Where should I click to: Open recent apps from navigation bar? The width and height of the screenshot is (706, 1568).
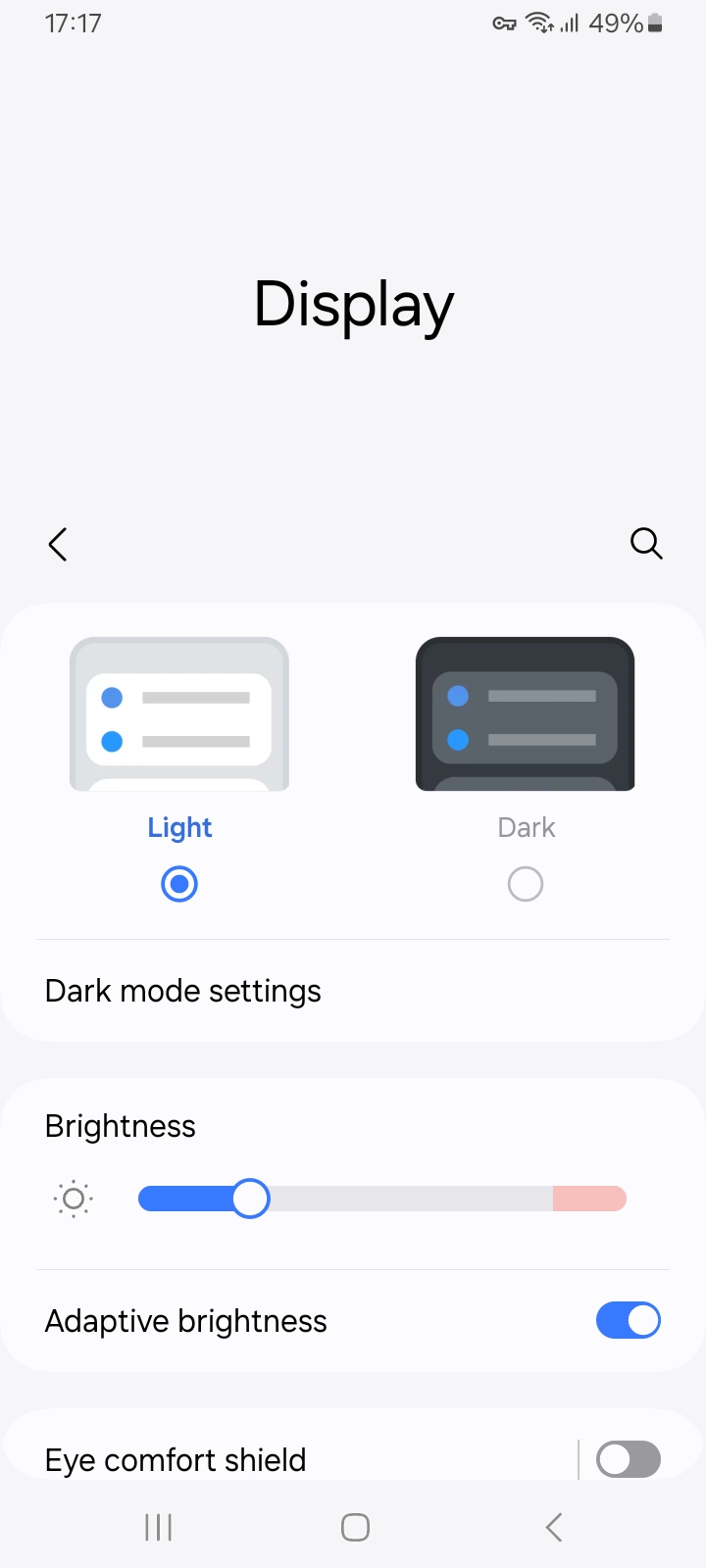(158, 1527)
